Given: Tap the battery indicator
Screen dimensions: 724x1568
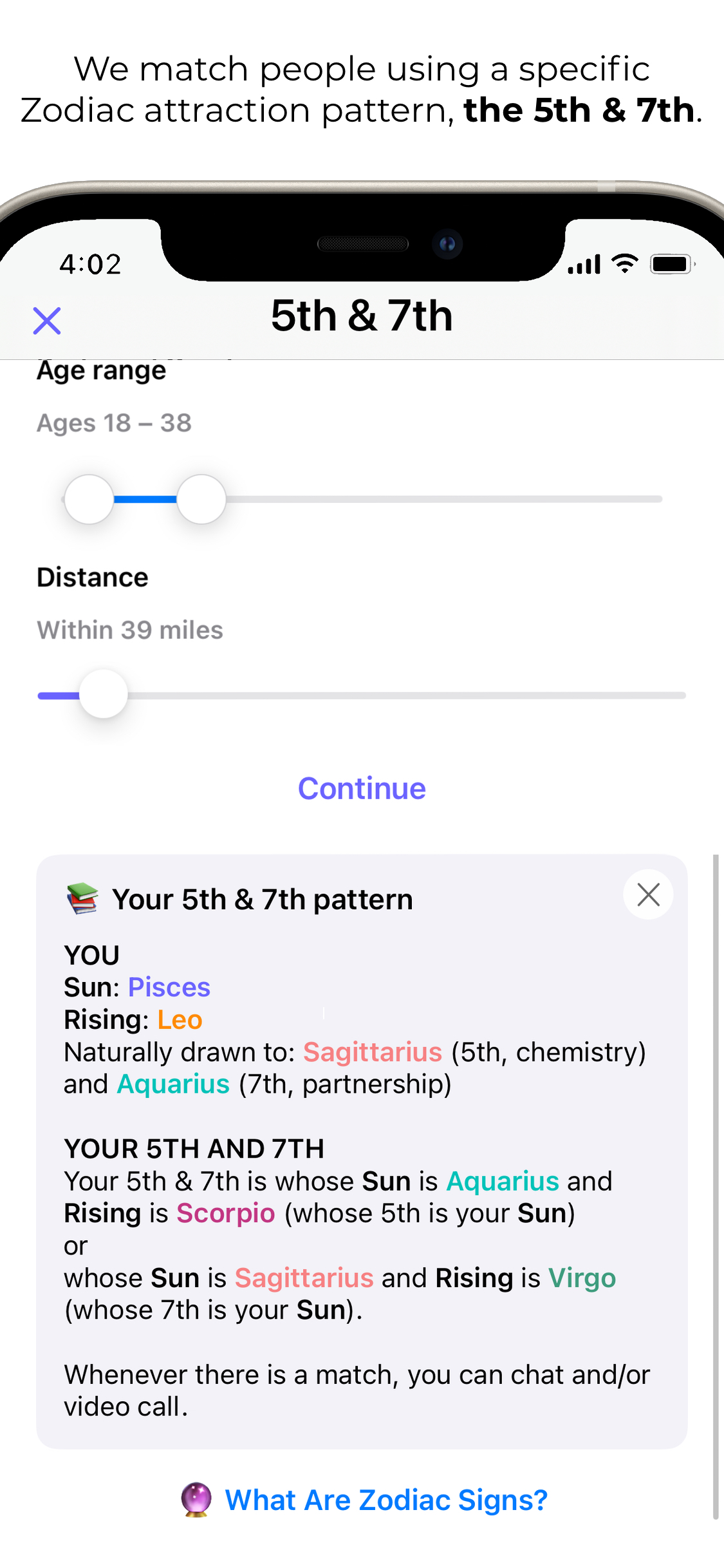Looking at the screenshot, I should point(670,263).
